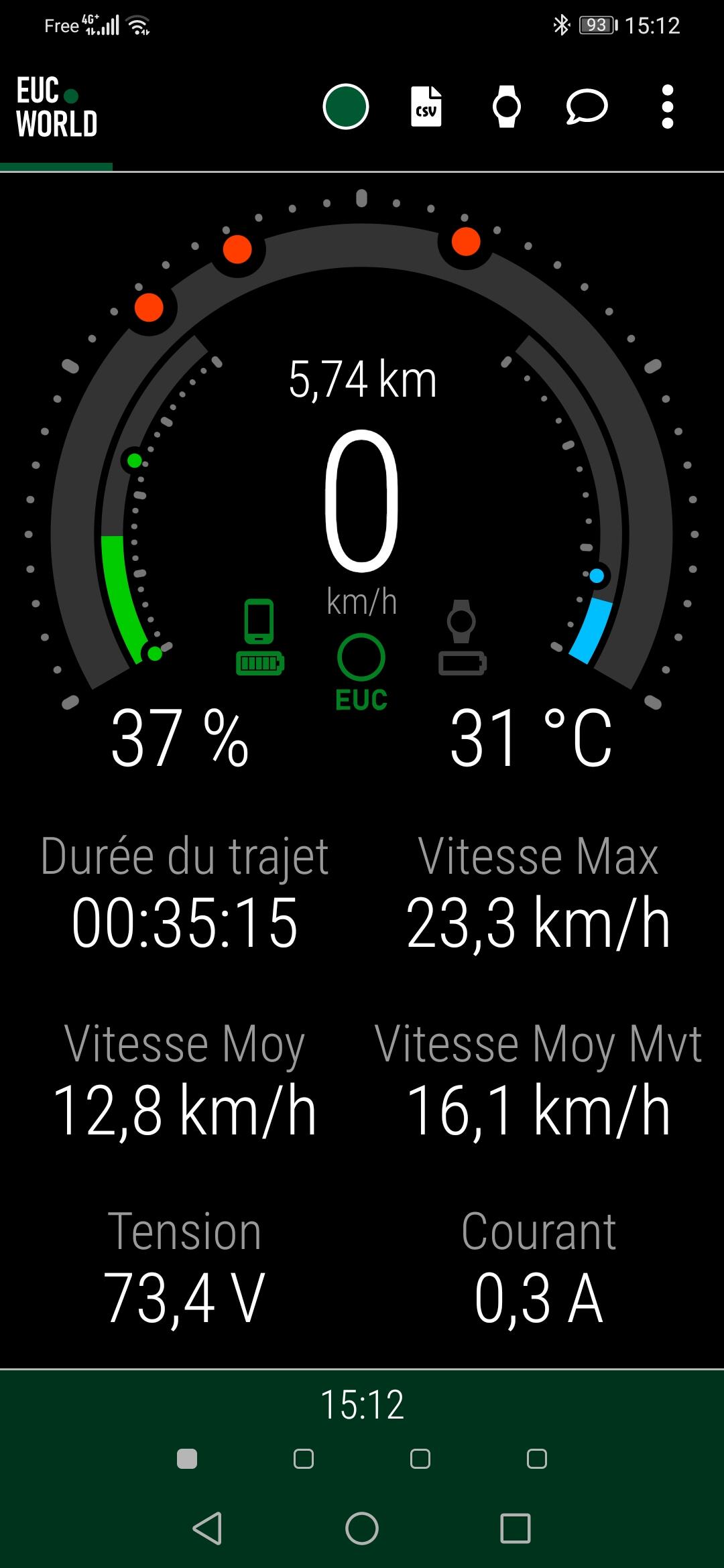This screenshot has height=1568, width=724.
Task: Tap the green record circle button
Action: pyautogui.click(x=345, y=107)
